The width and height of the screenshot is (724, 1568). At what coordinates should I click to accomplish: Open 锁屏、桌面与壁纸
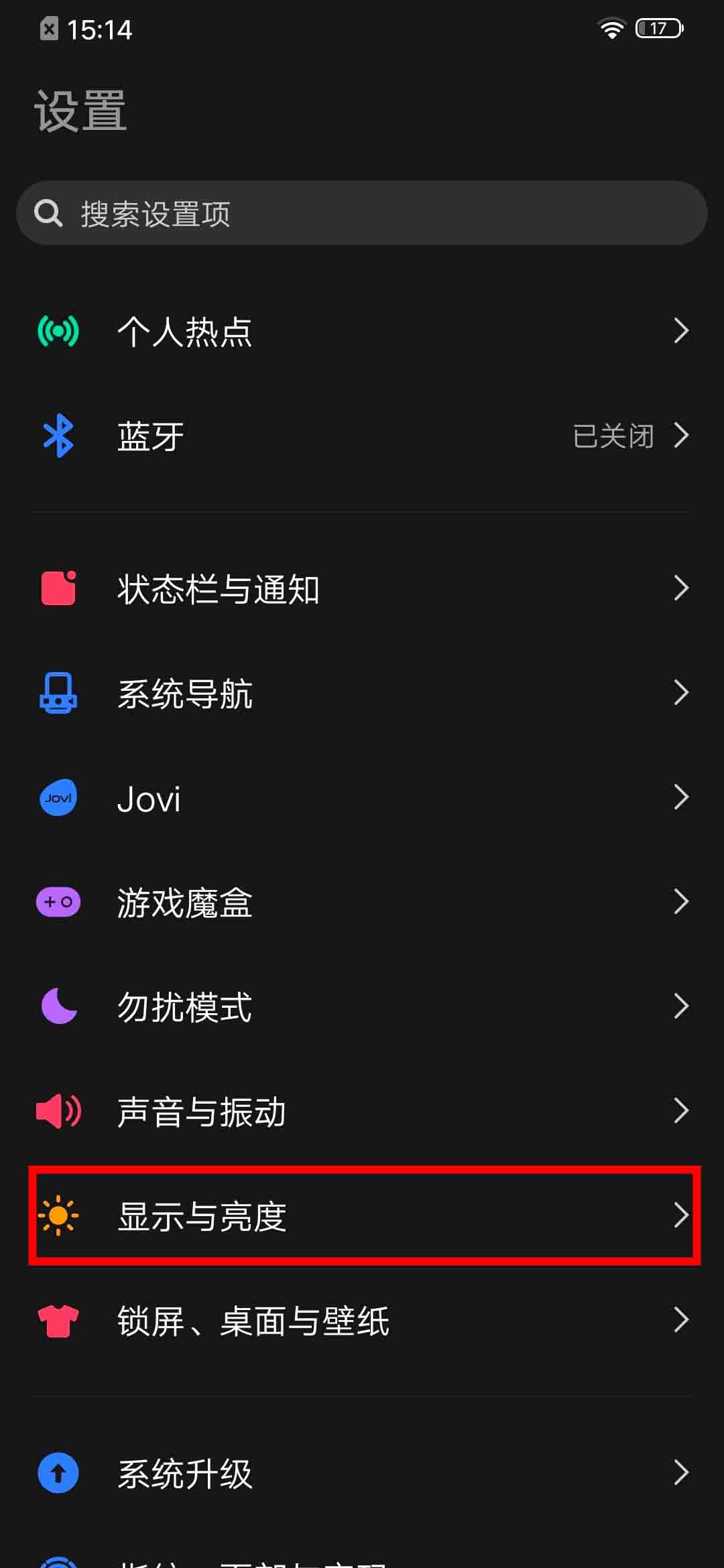[x=362, y=1320]
